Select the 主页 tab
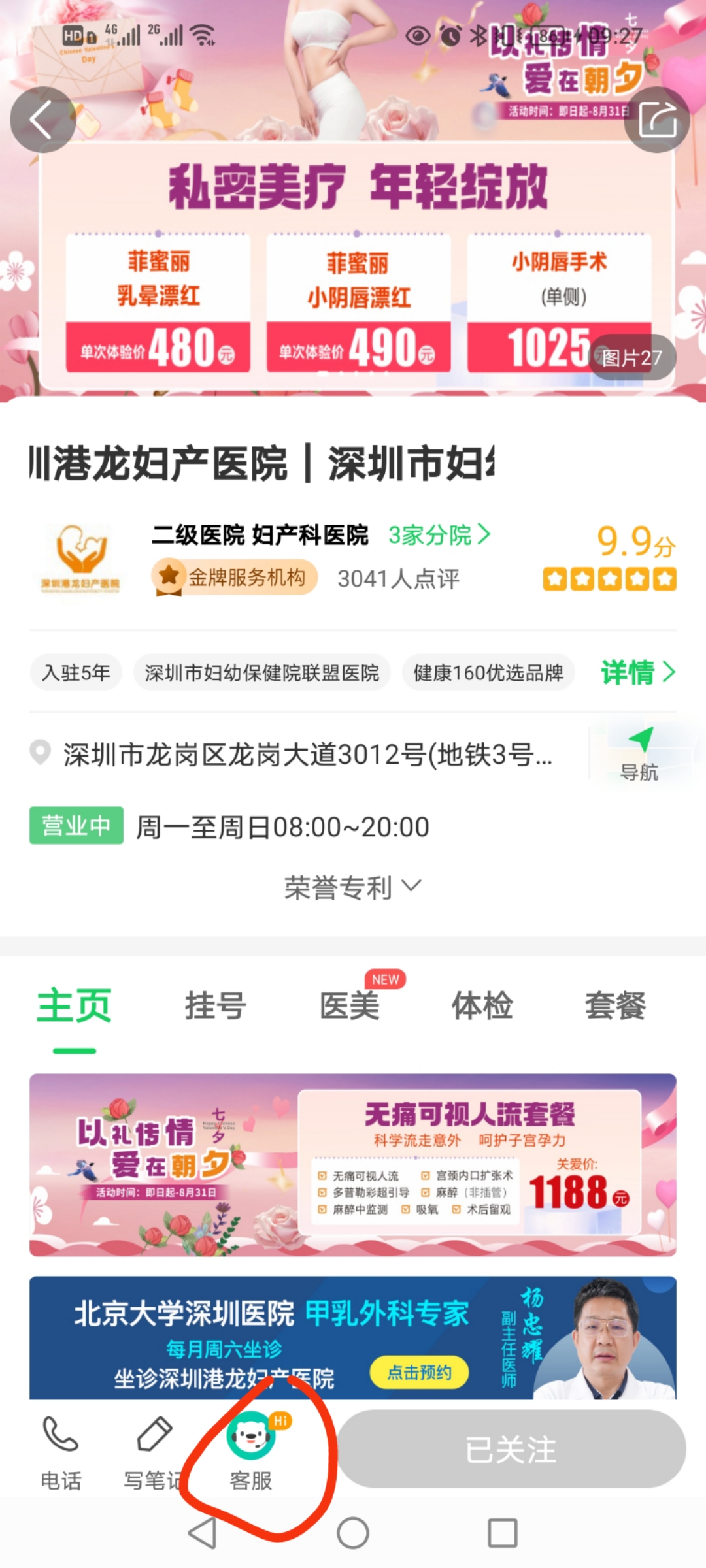706x1568 pixels. click(74, 1005)
